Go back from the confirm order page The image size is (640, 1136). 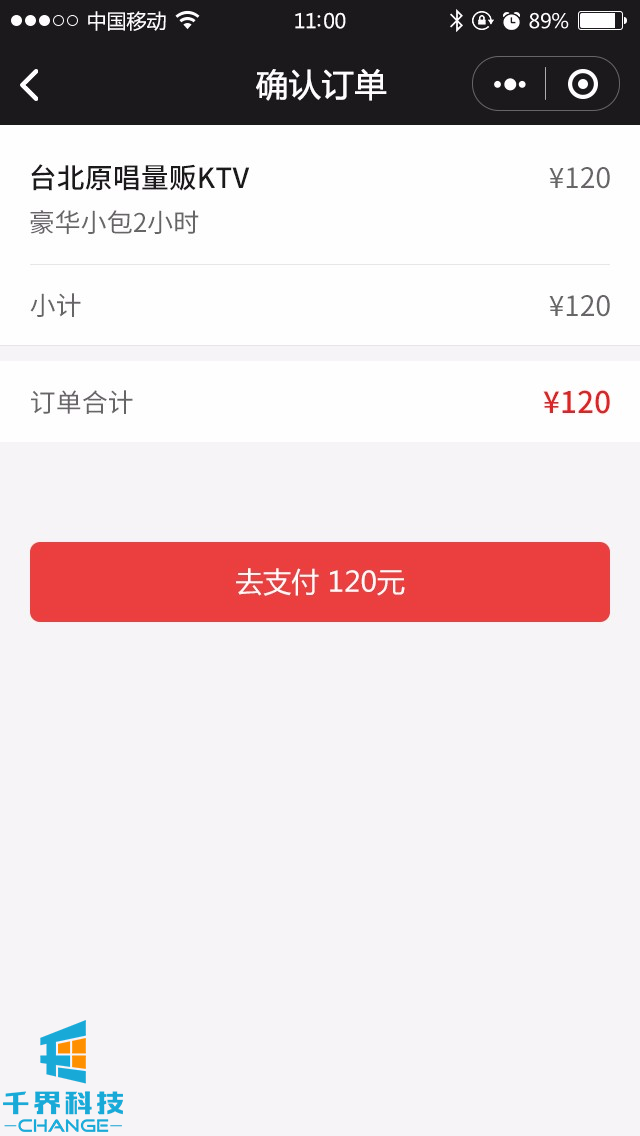[x=30, y=85]
